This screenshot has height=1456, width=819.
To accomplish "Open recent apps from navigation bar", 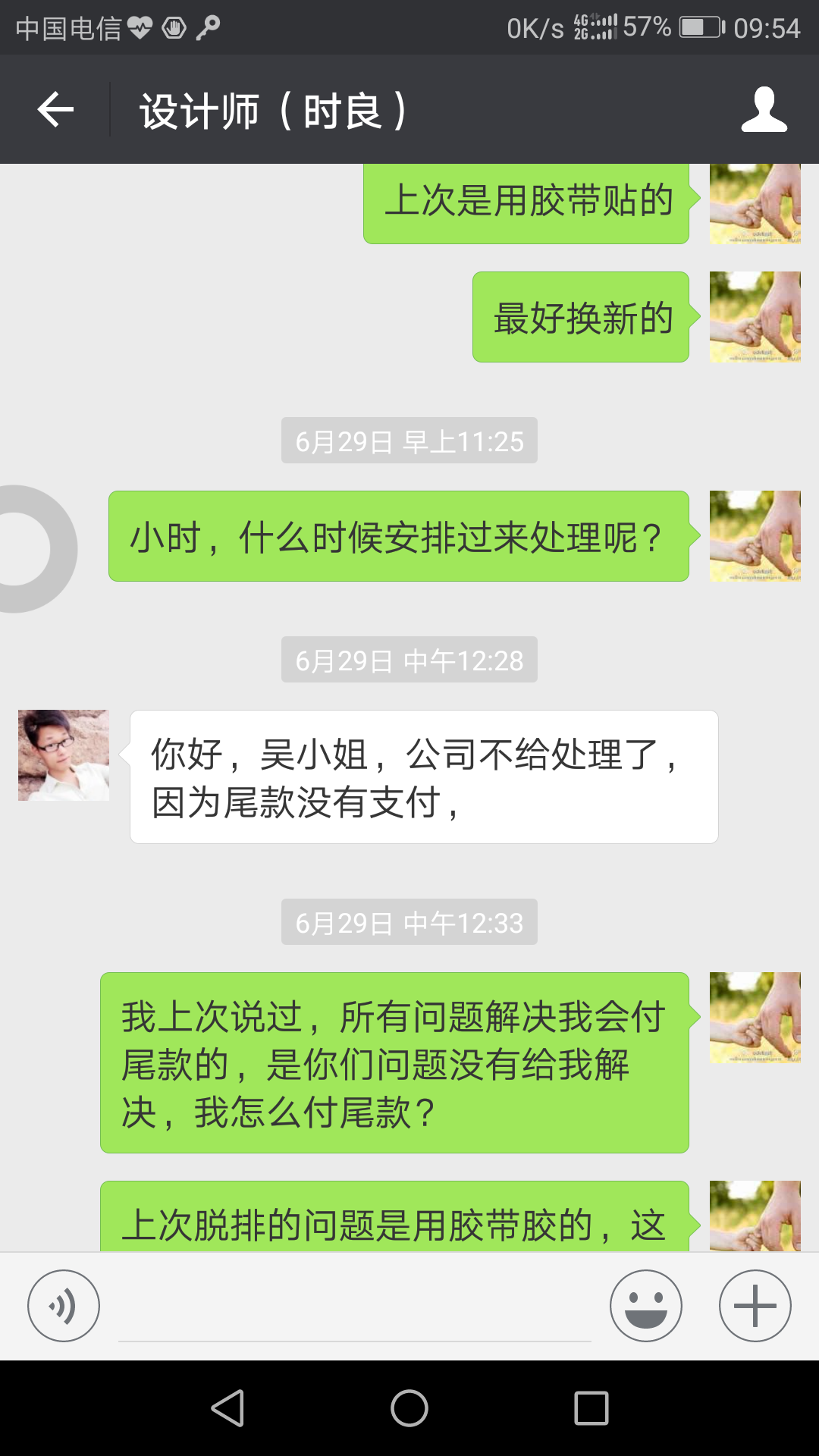I will point(591,1409).
